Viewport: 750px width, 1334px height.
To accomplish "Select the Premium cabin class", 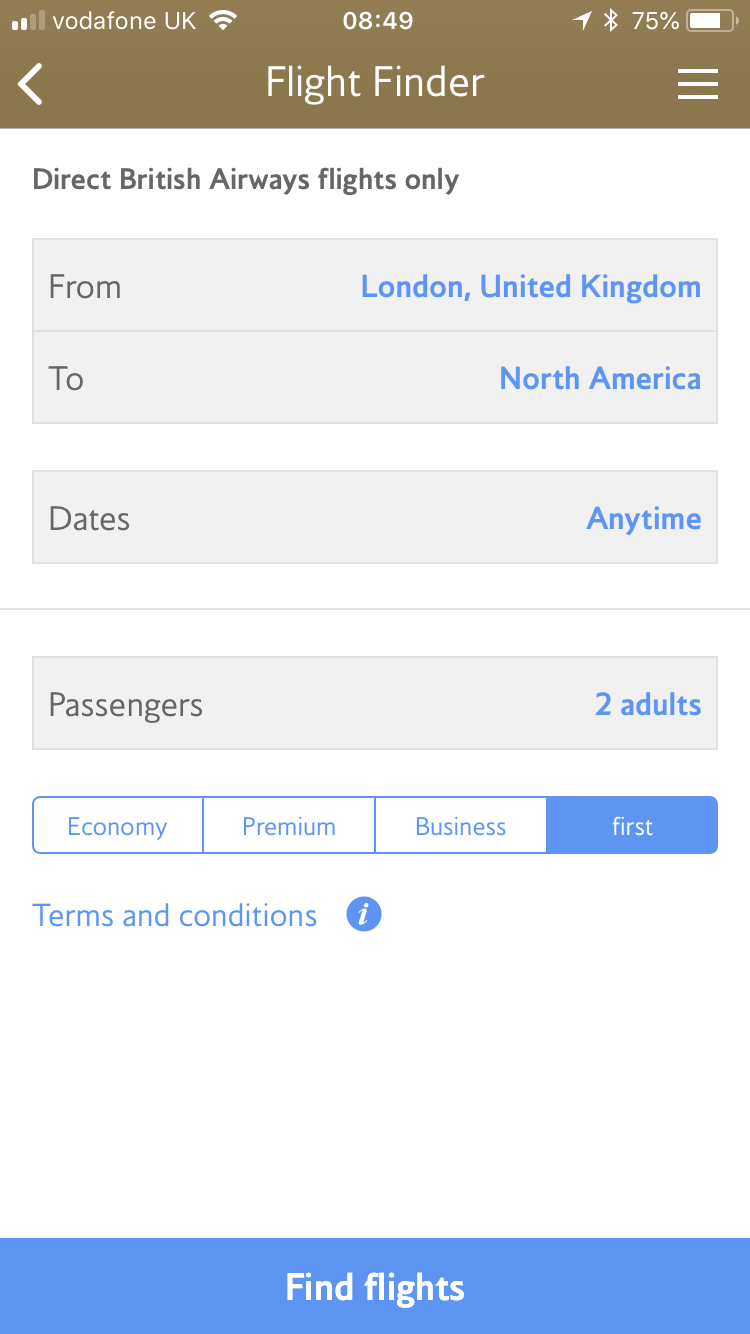I will pos(288,825).
